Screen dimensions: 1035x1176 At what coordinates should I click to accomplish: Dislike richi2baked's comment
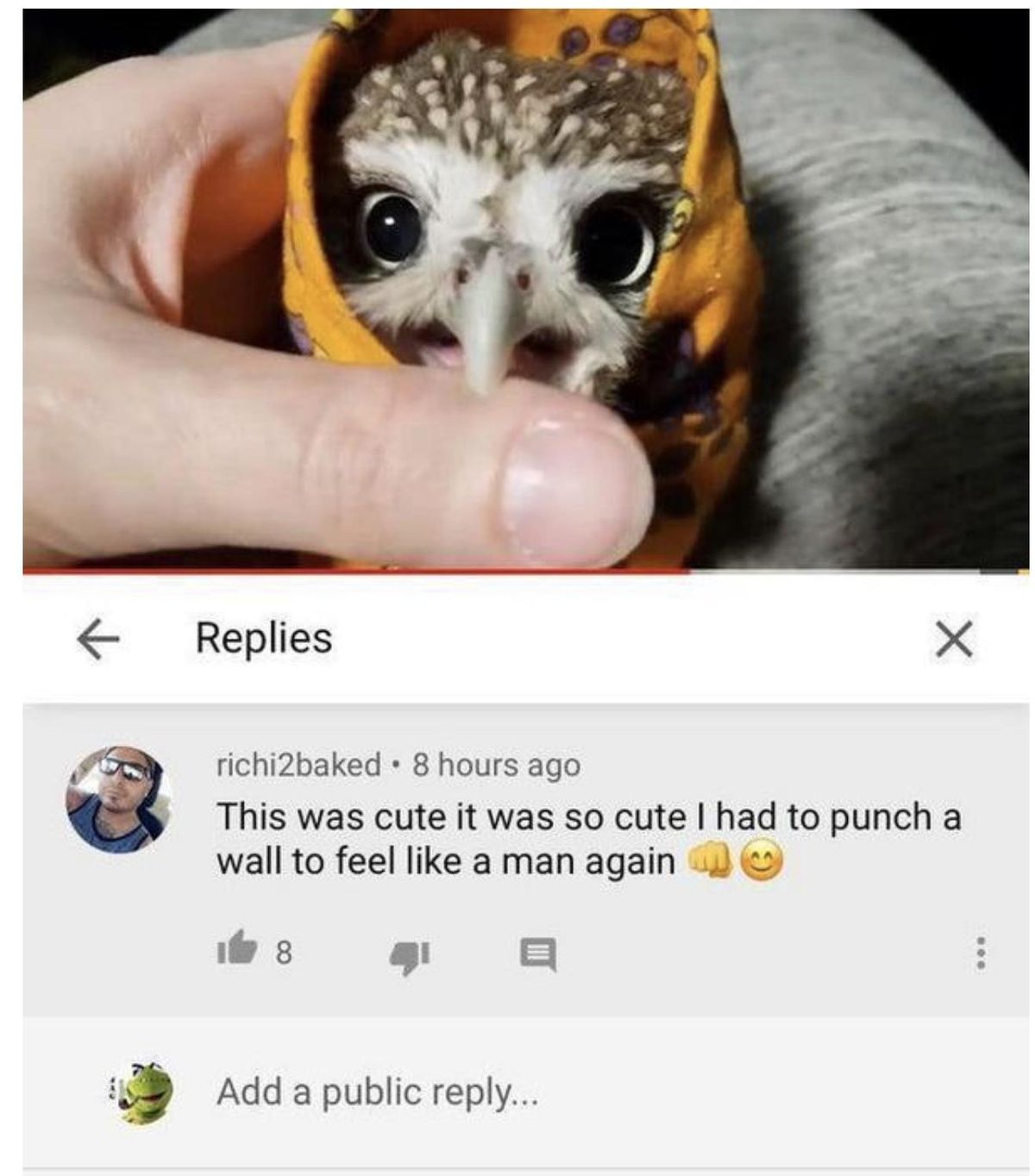tap(410, 954)
